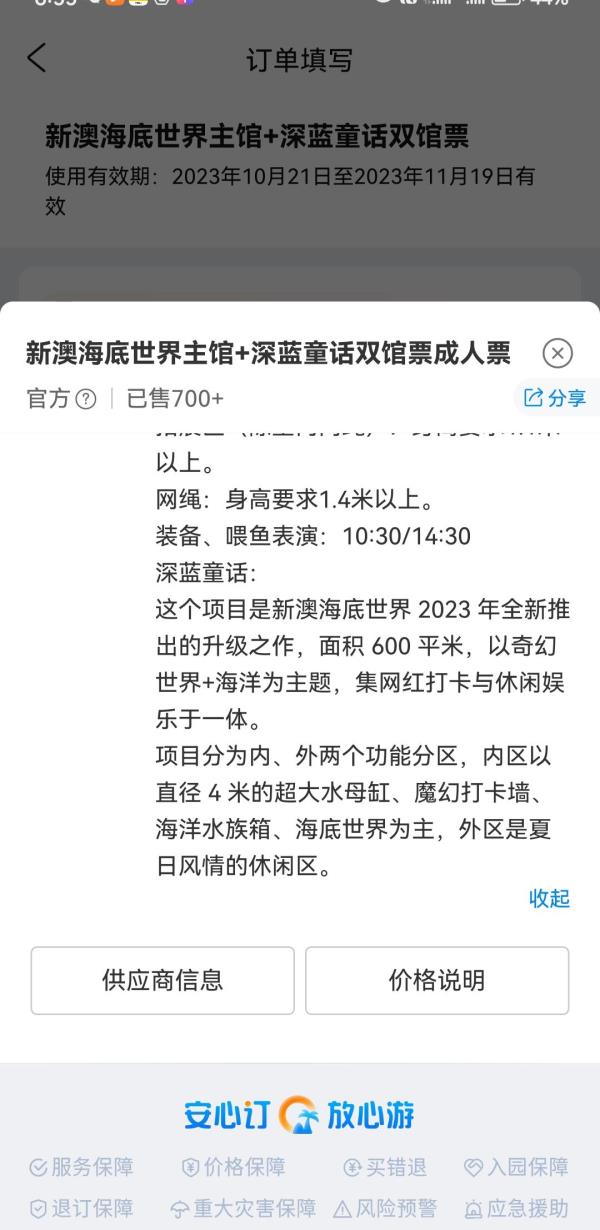The height and width of the screenshot is (1230, 600).
Task: Share this ticket via 分享
Action: pos(555,398)
